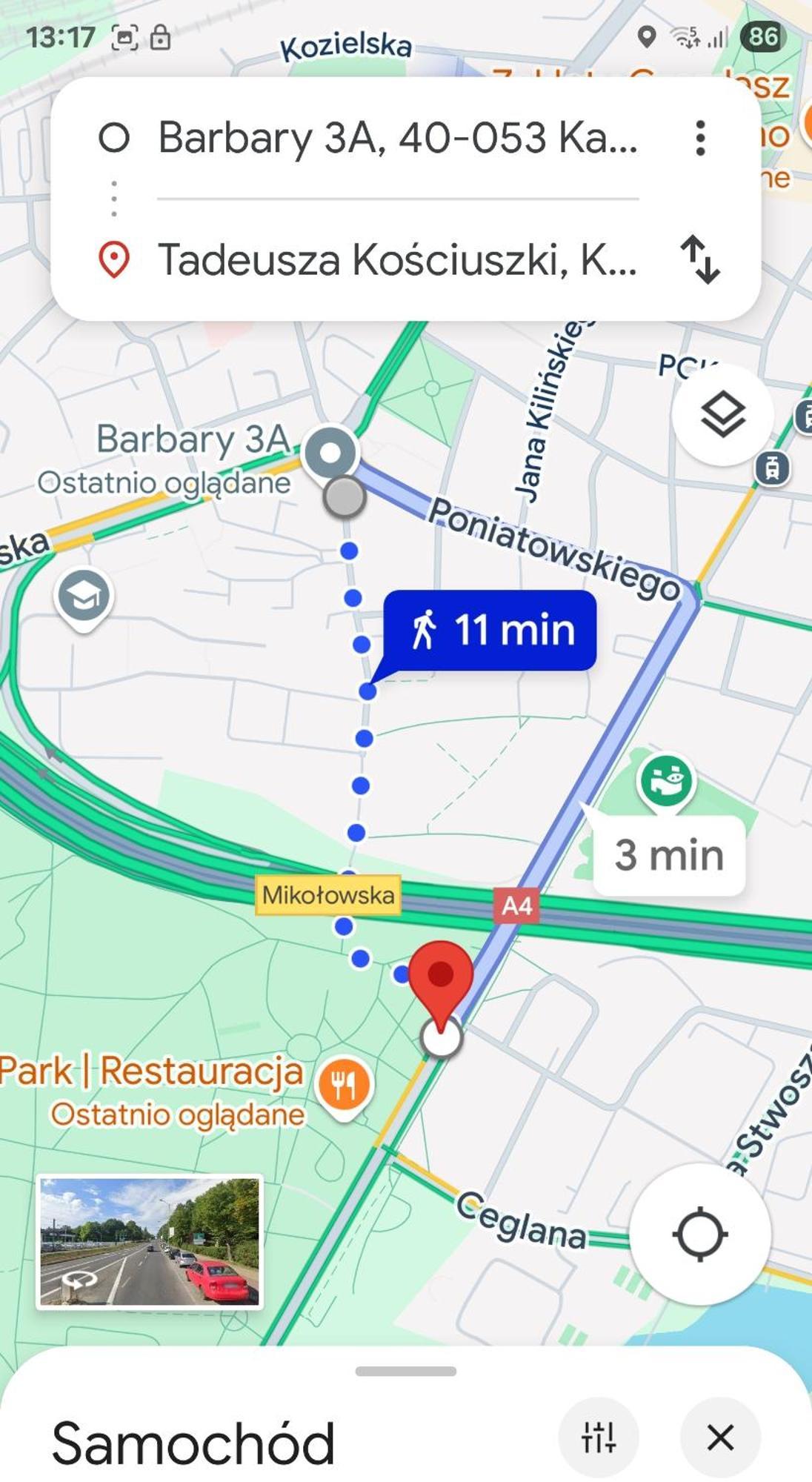Tap the red destination pin
Image resolution: width=812 pixels, height=1482 pixels.
pos(441,977)
